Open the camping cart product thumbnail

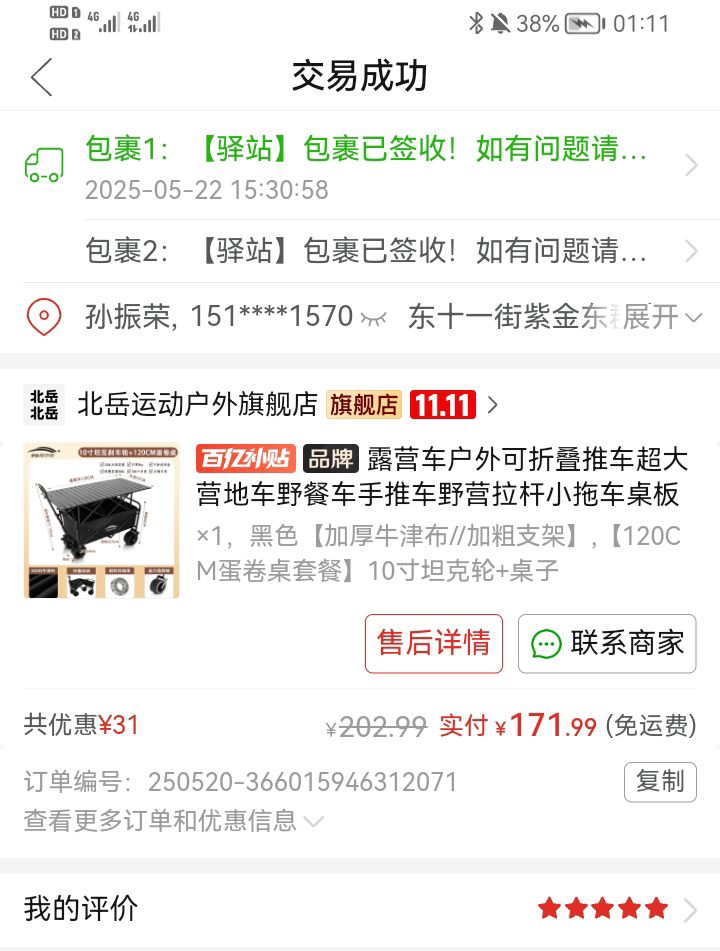click(x=102, y=520)
